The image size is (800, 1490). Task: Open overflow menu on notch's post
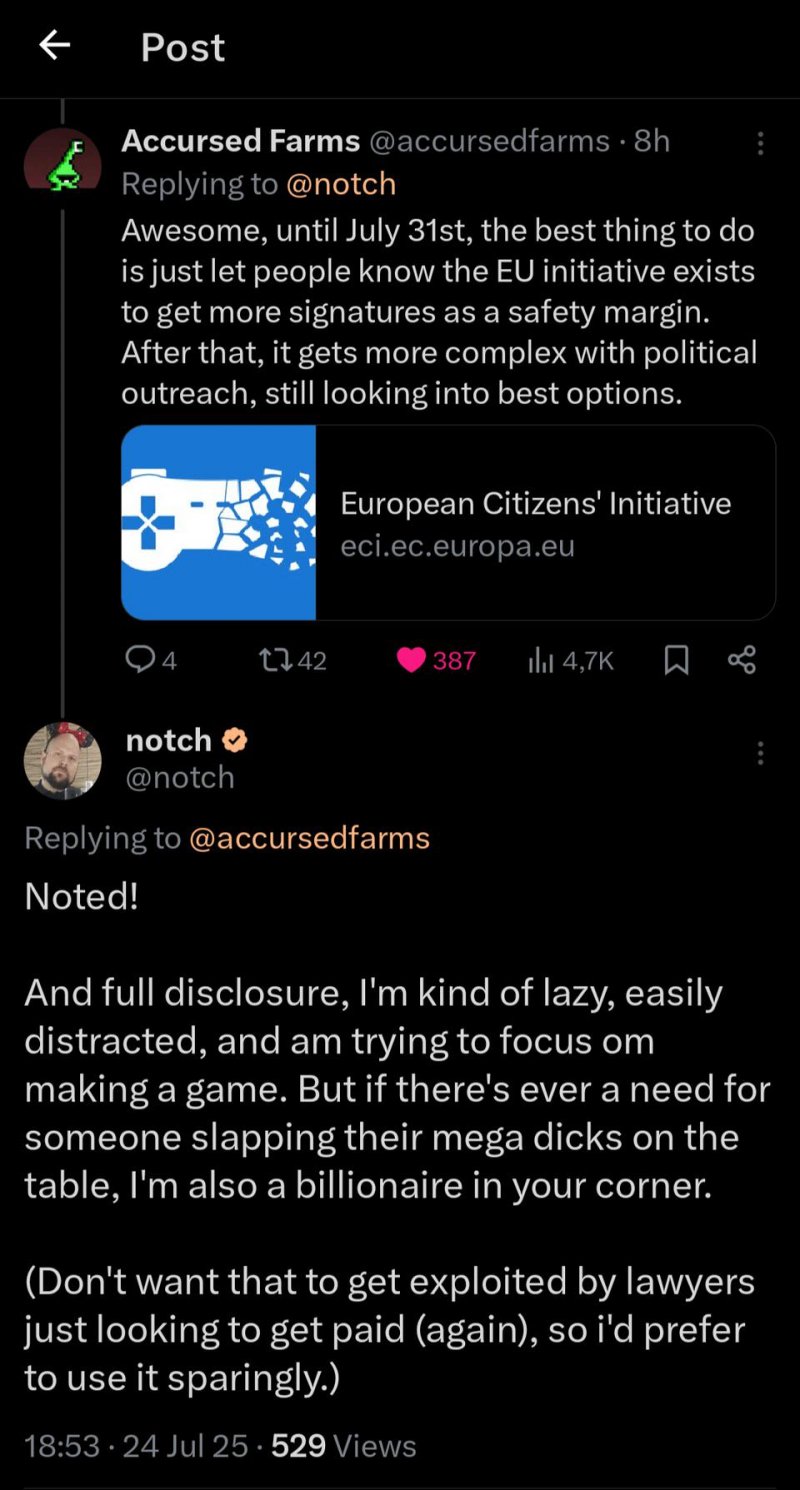pos(760,752)
